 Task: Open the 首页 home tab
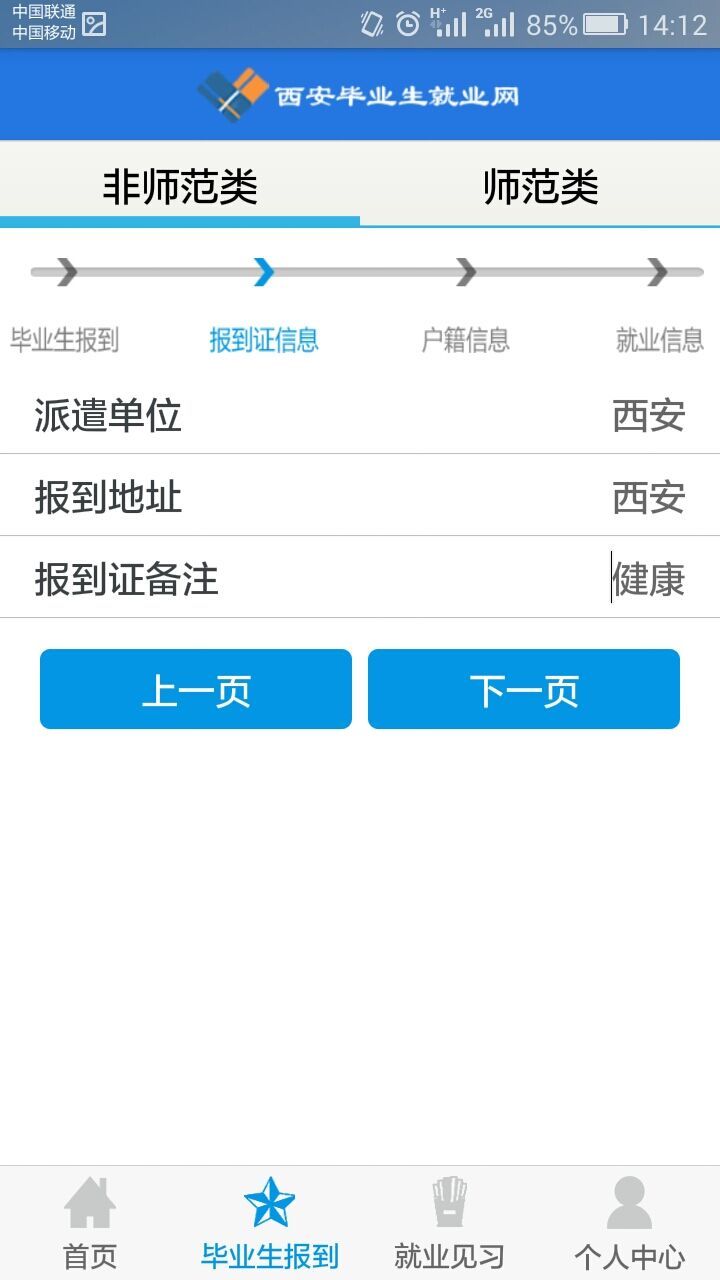click(90, 1223)
